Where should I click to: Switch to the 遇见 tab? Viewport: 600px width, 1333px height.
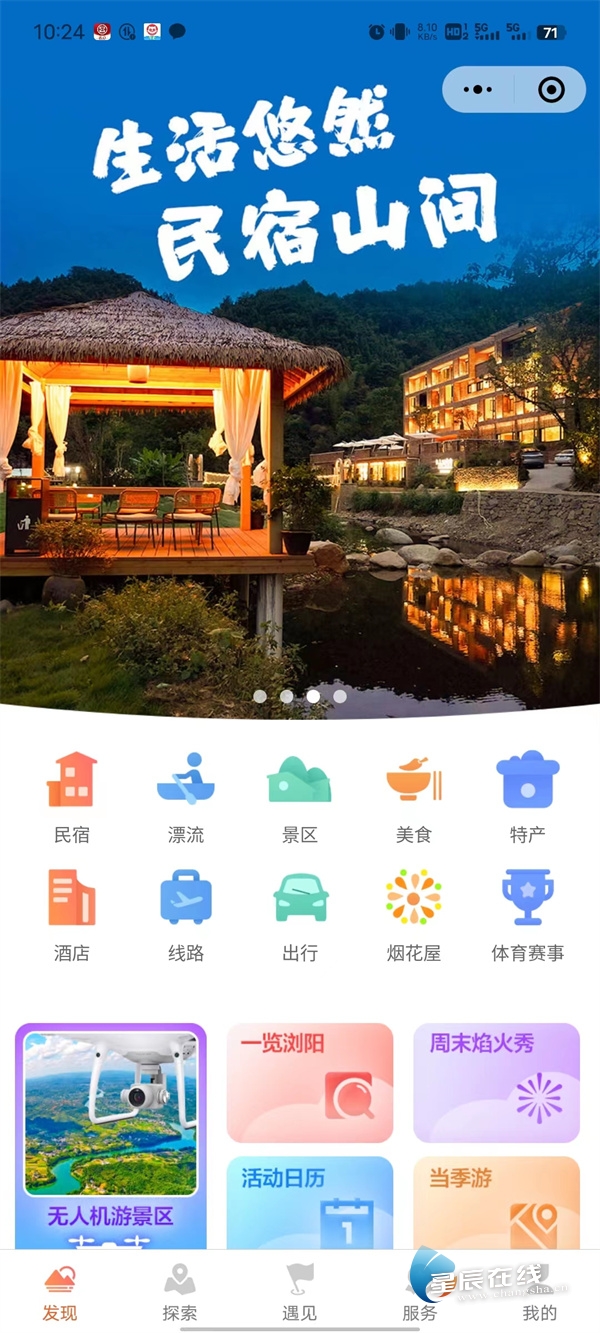pyautogui.click(x=299, y=1292)
